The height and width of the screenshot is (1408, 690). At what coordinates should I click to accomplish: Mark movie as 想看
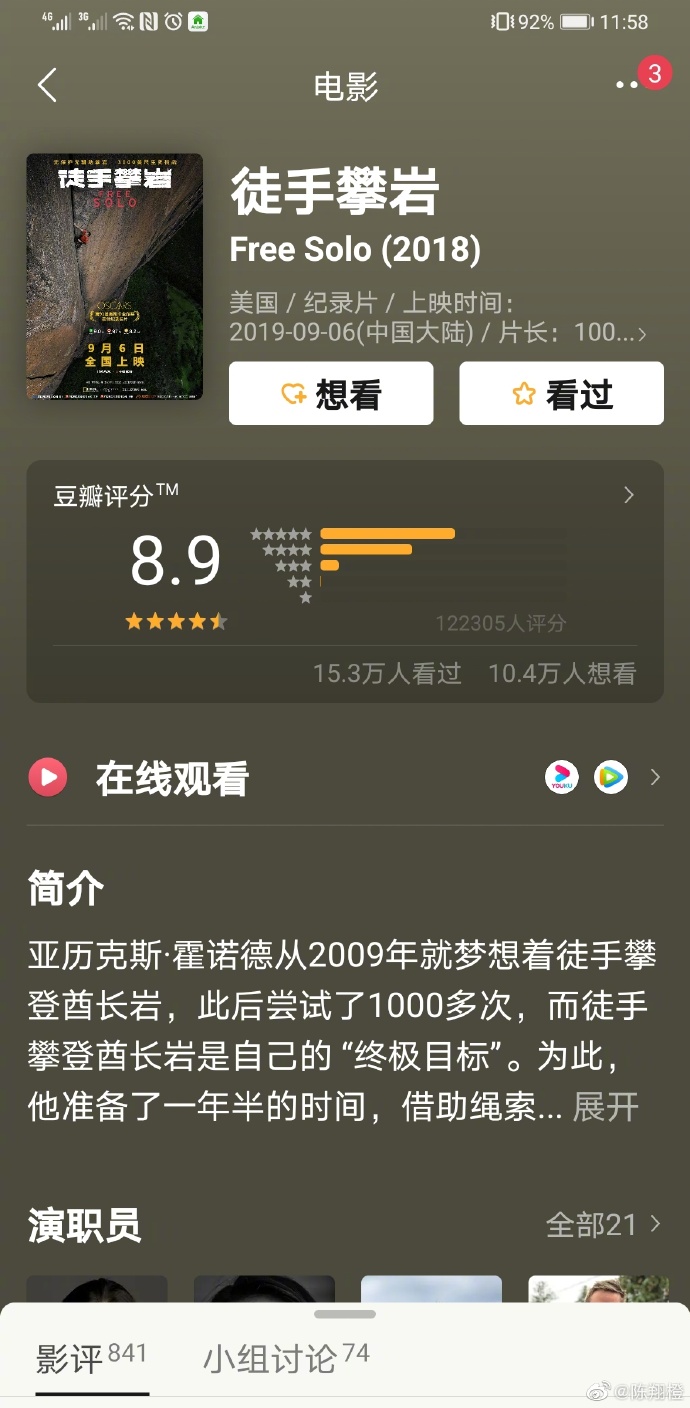tap(331, 393)
